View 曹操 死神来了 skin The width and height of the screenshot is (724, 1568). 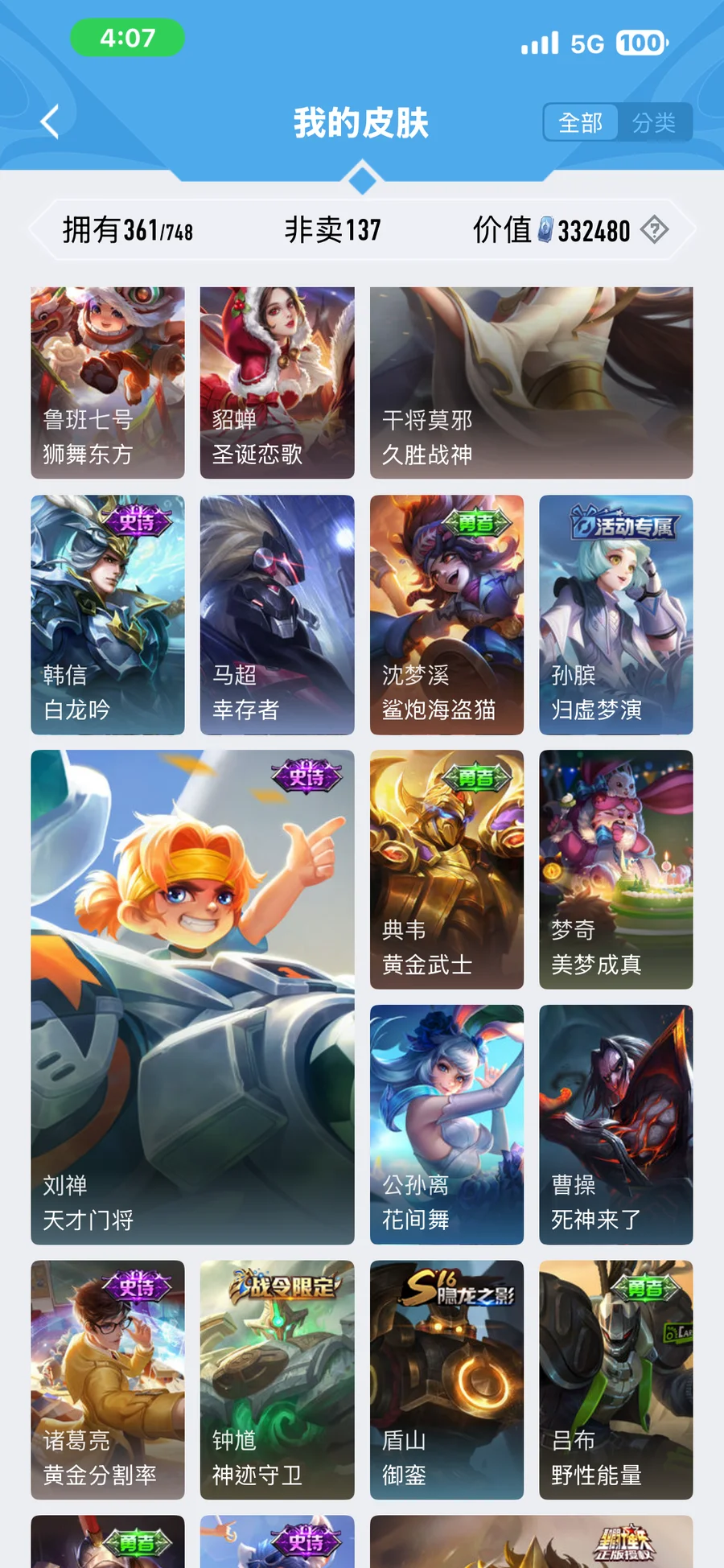[x=615, y=1124]
